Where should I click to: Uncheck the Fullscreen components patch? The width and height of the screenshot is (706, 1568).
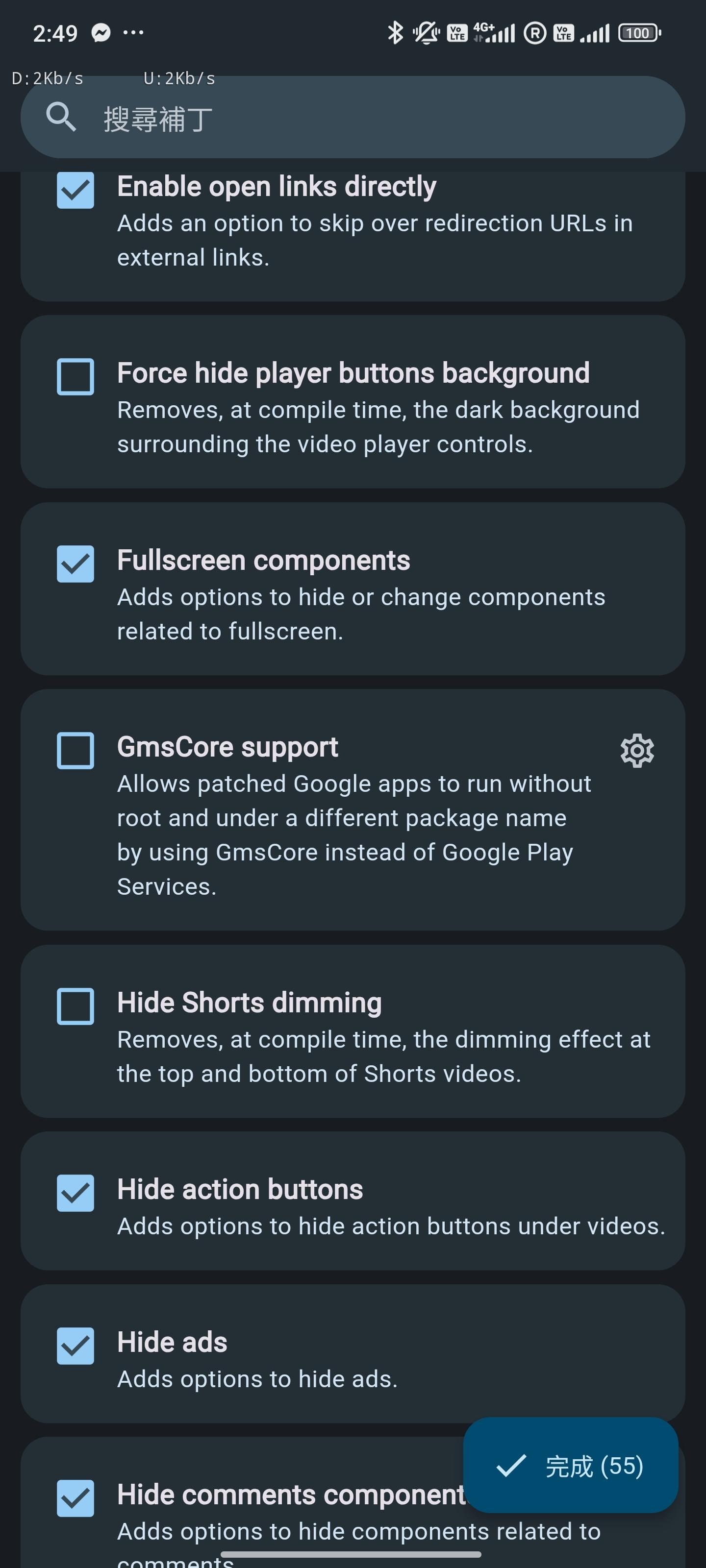tap(76, 563)
